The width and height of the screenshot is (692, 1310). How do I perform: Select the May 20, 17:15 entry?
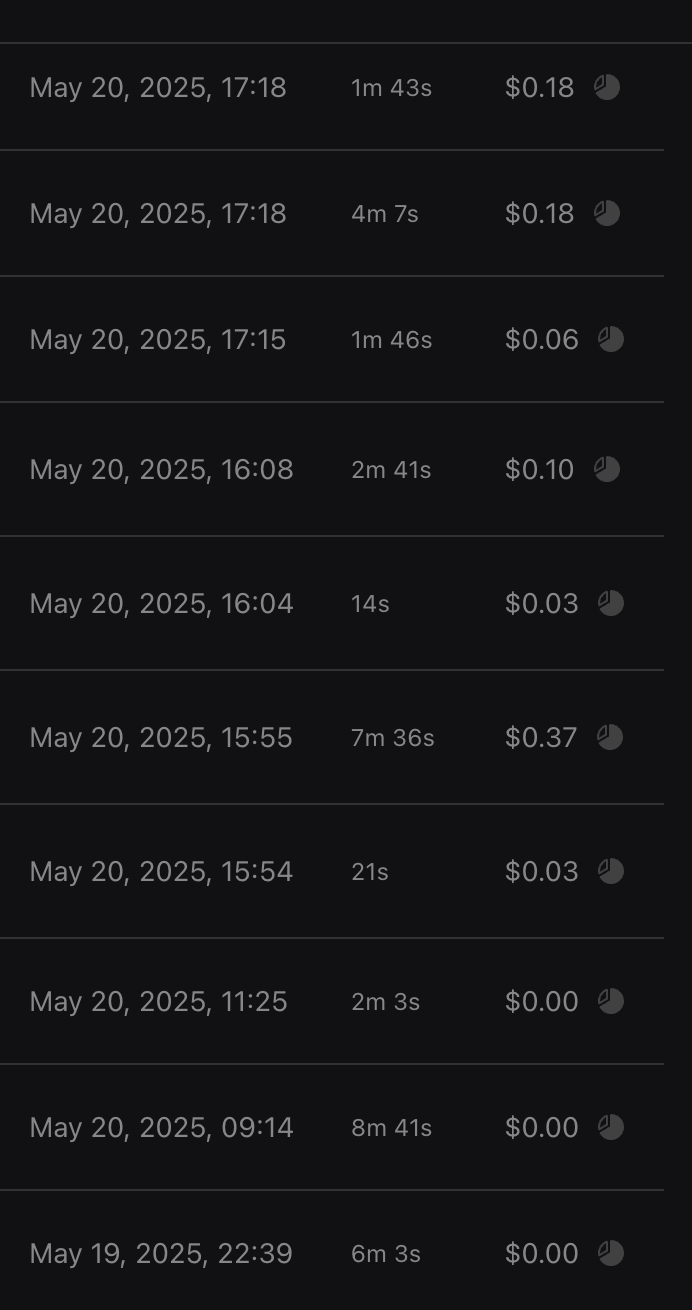pyautogui.click(x=158, y=340)
